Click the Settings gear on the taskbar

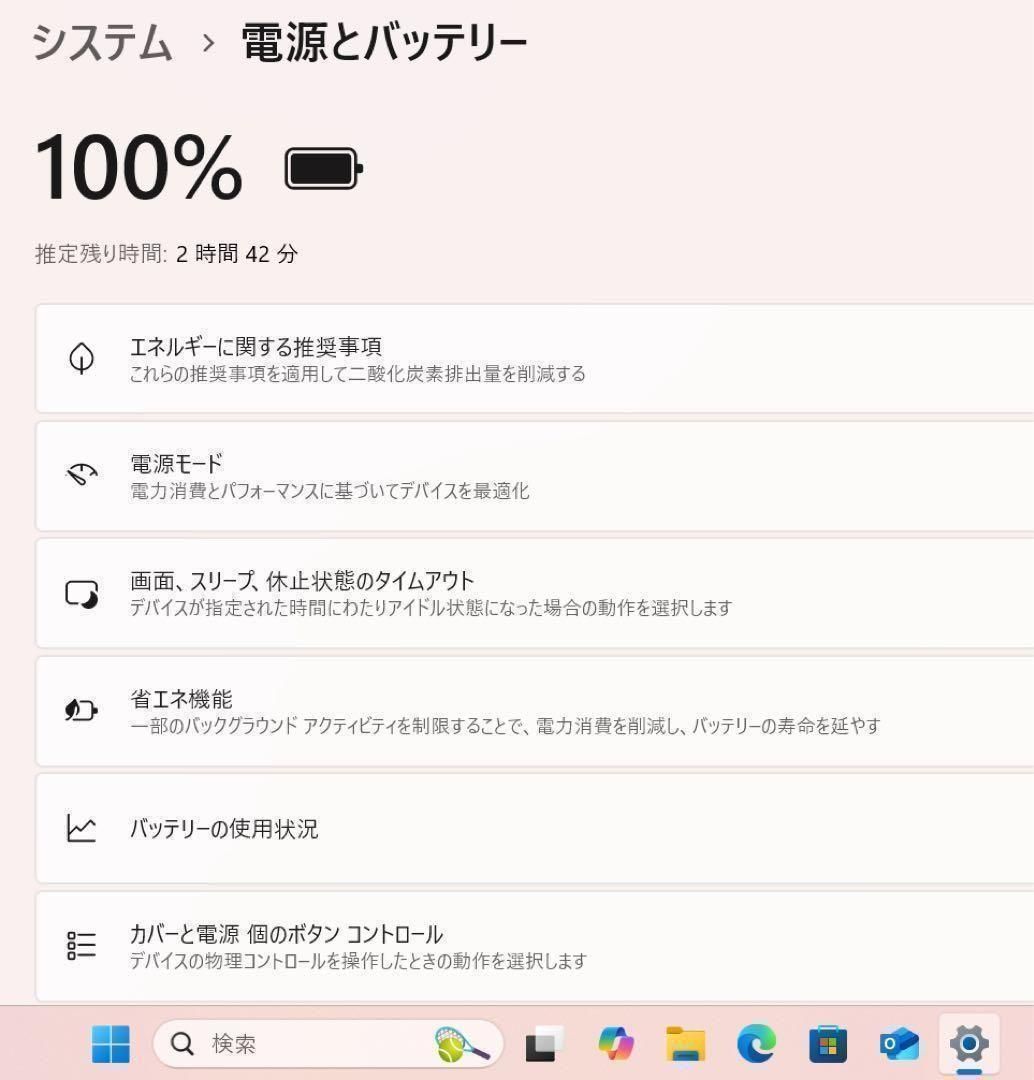tap(966, 1044)
